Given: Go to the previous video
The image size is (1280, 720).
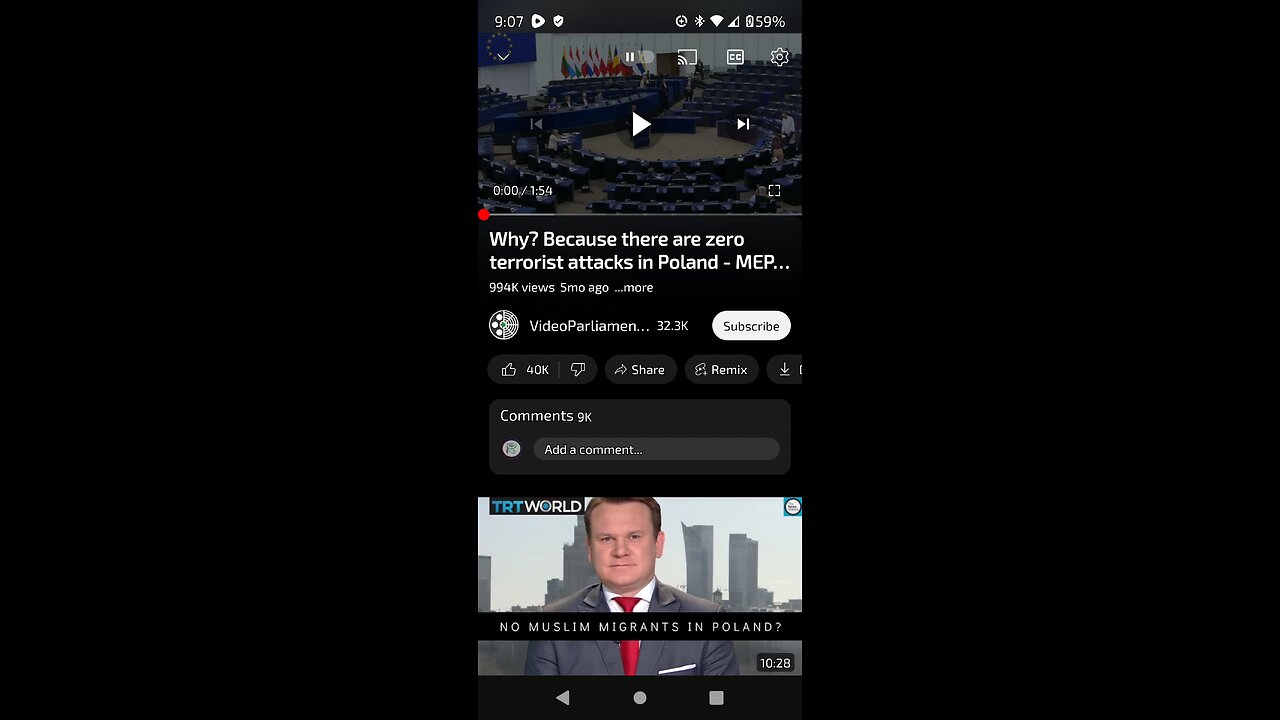Looking at the screenshot, I should tap(537, 124).
